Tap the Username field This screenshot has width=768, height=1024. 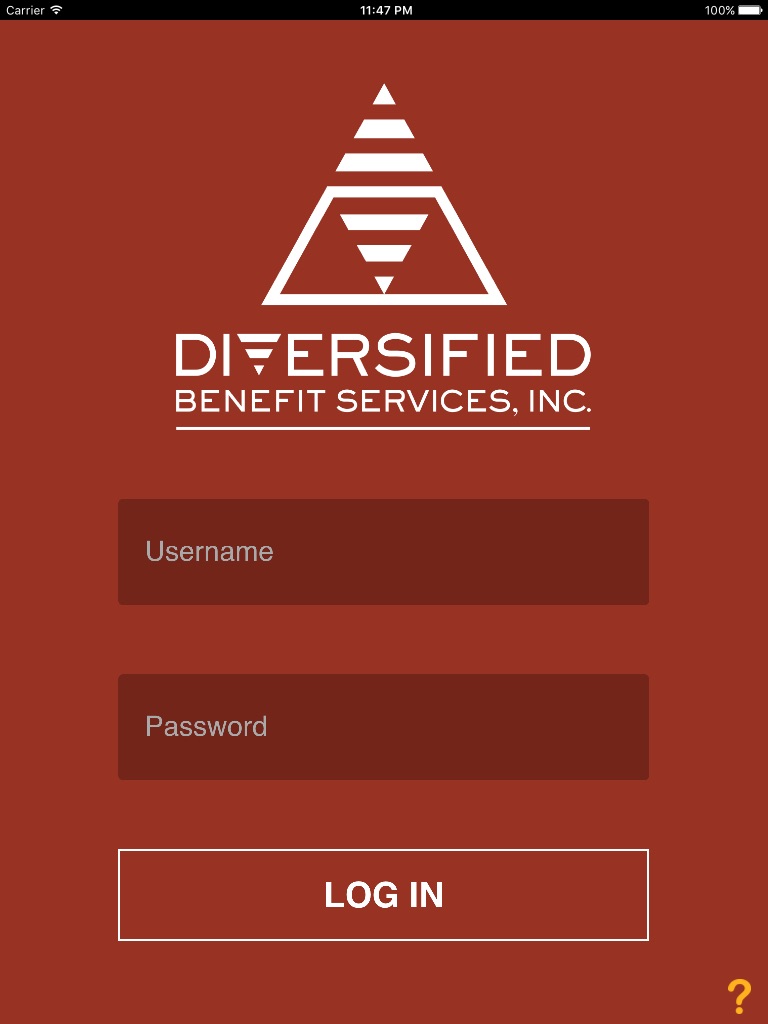[x=383, y=552]
